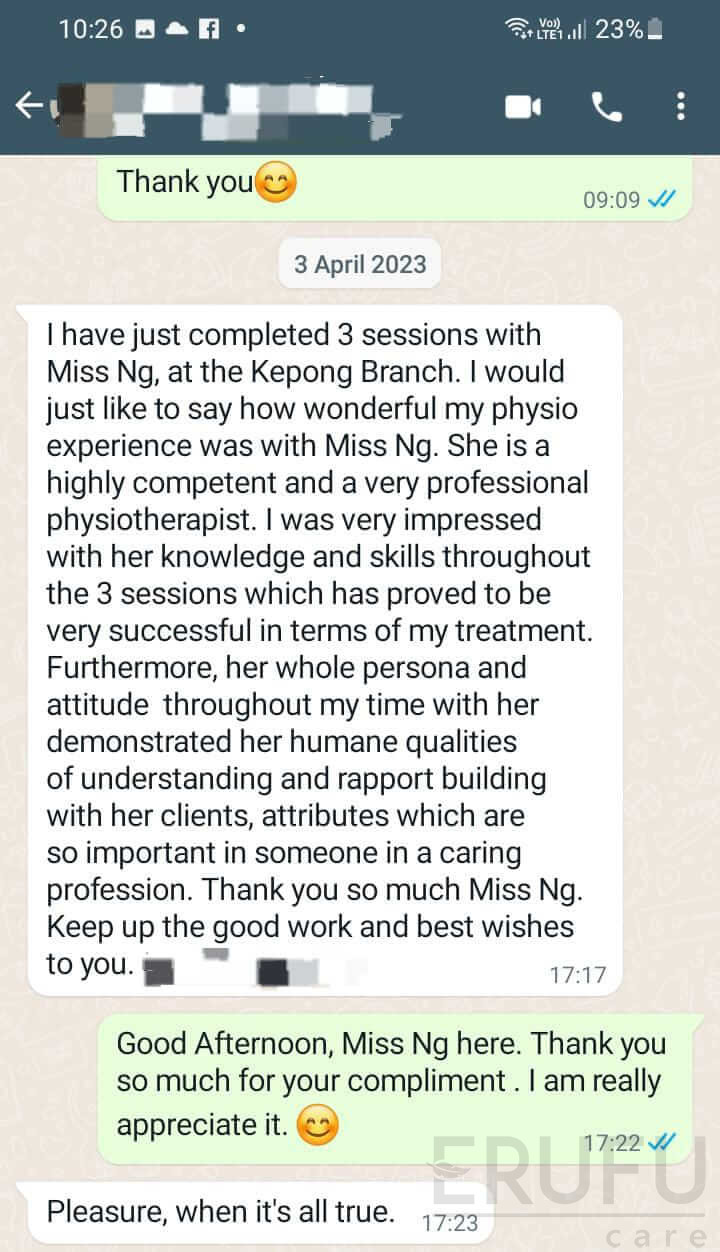The height and width of the screenshot is (1252, 720).
Task: Go back to the chat list
Action: [x=30, y=105]
